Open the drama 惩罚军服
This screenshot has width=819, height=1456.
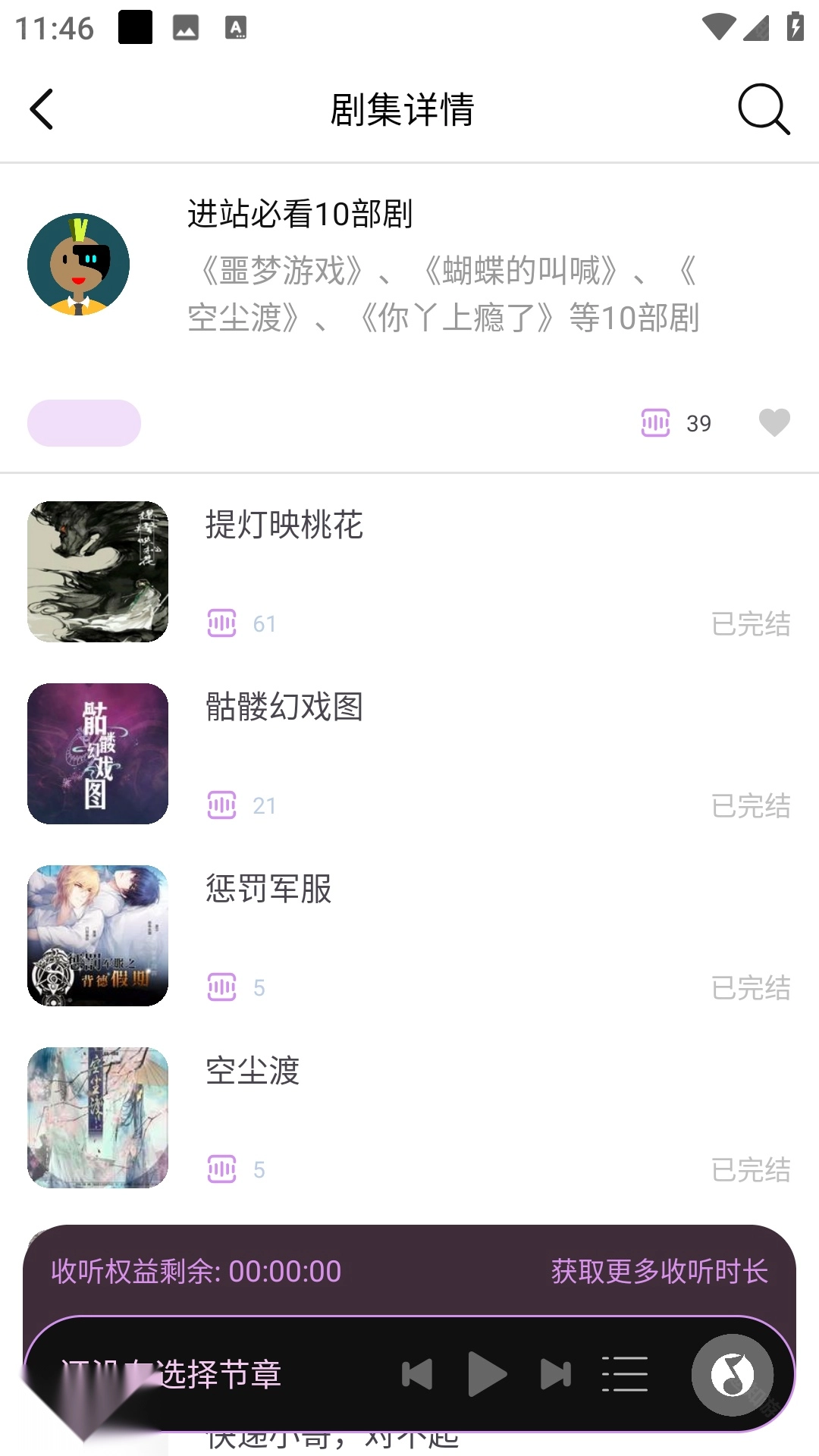coord(268,889)
